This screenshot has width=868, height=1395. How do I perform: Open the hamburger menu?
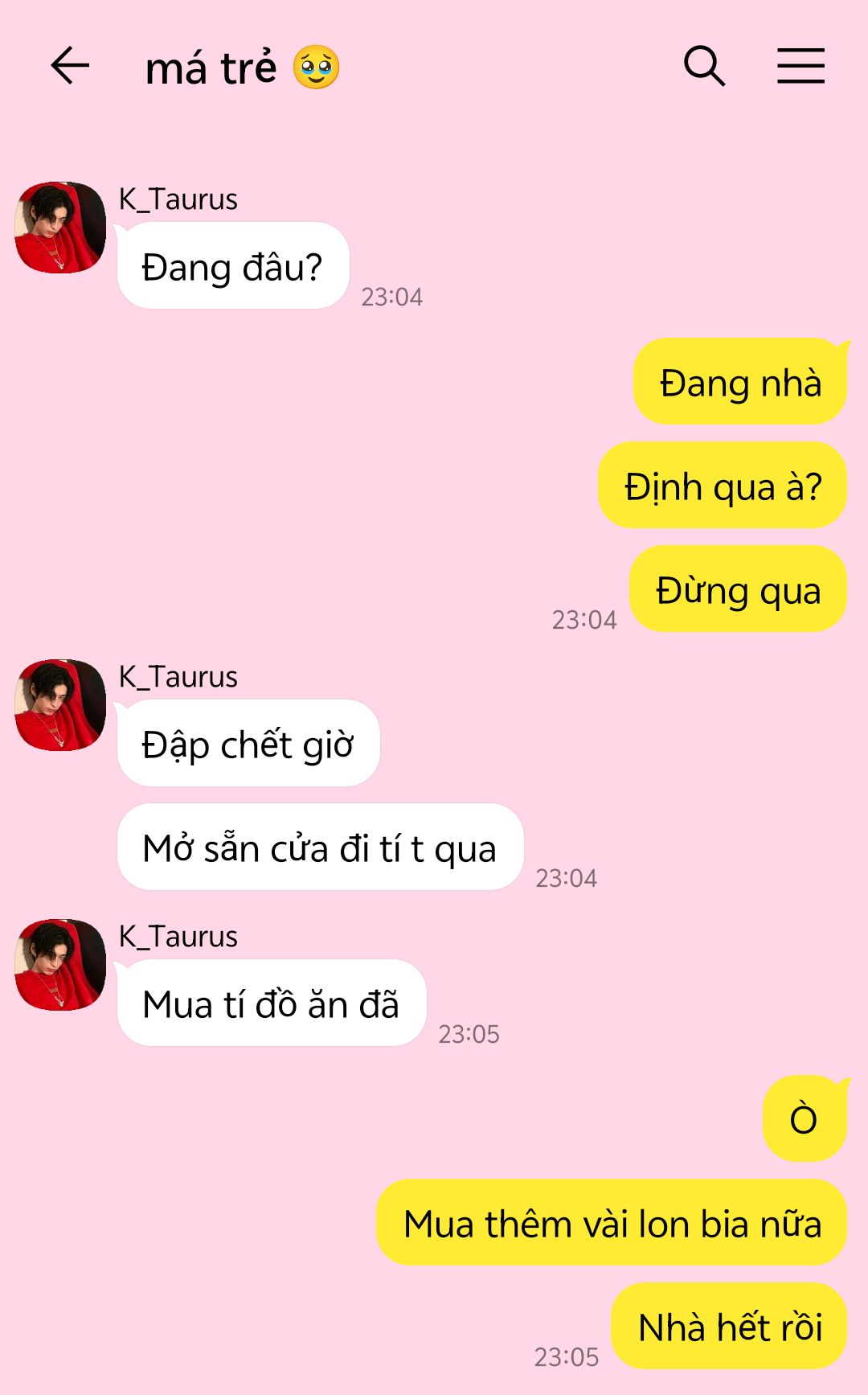coord(800,66)
